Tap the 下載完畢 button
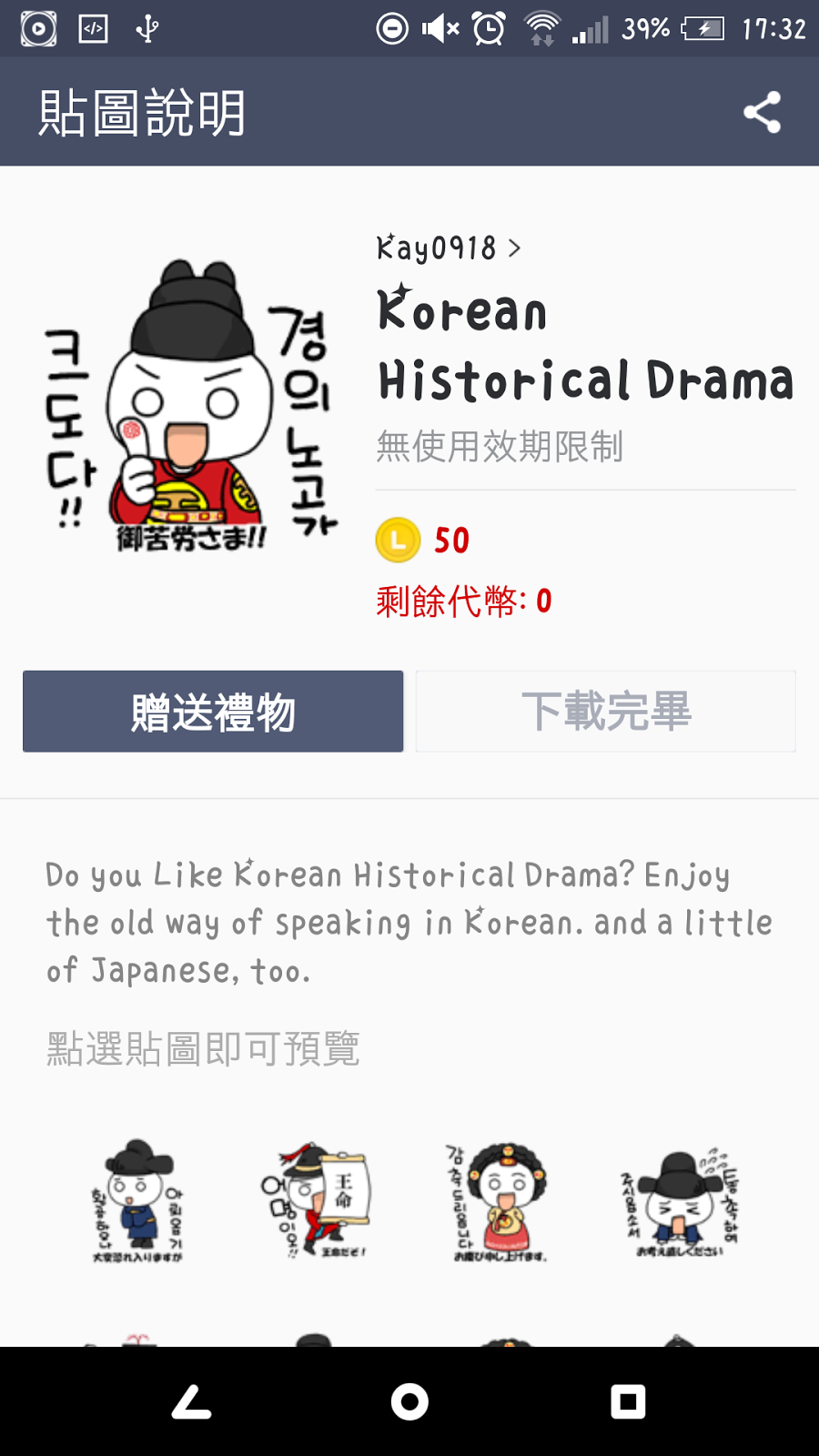819x1456 pixels. [x=606, y=712]
